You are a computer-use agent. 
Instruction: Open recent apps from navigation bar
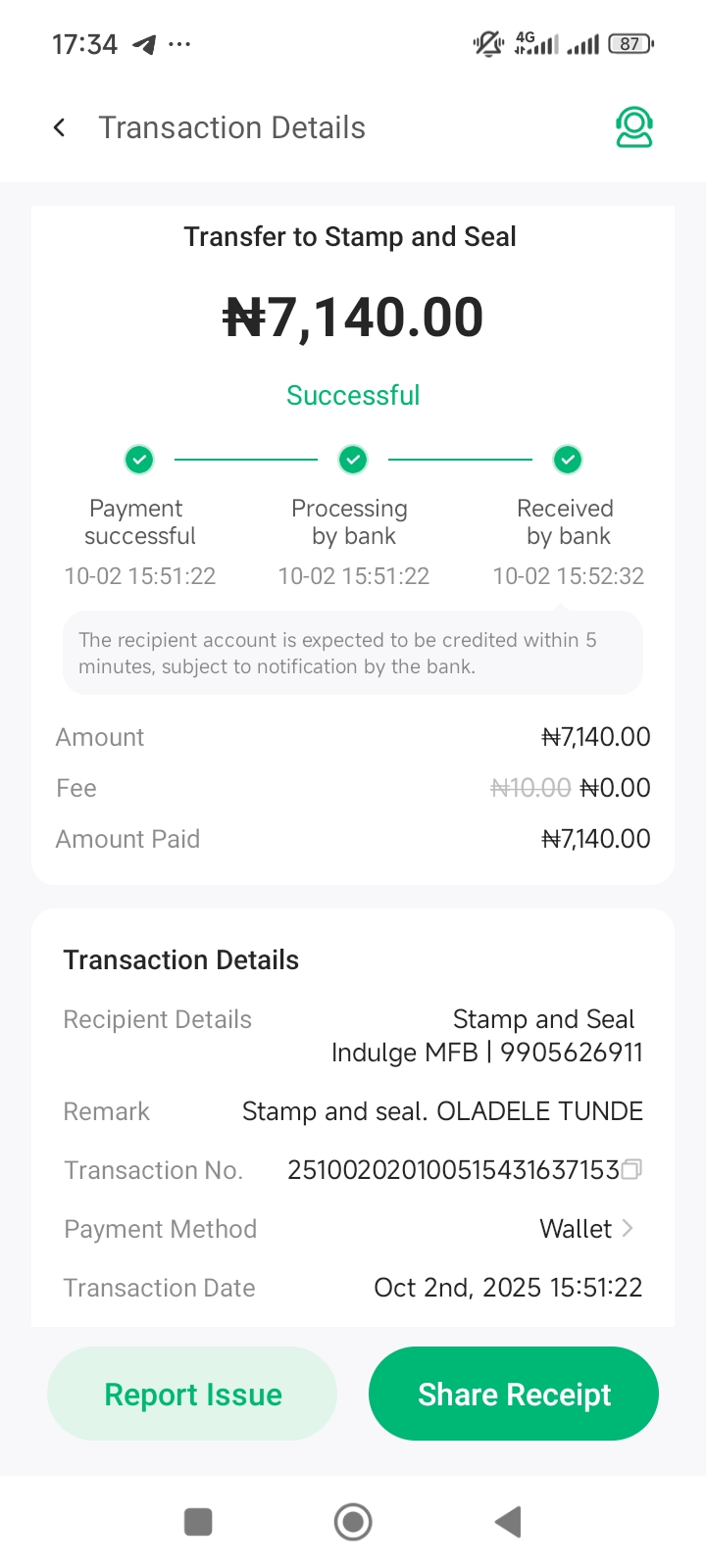tap(198, 1522)
